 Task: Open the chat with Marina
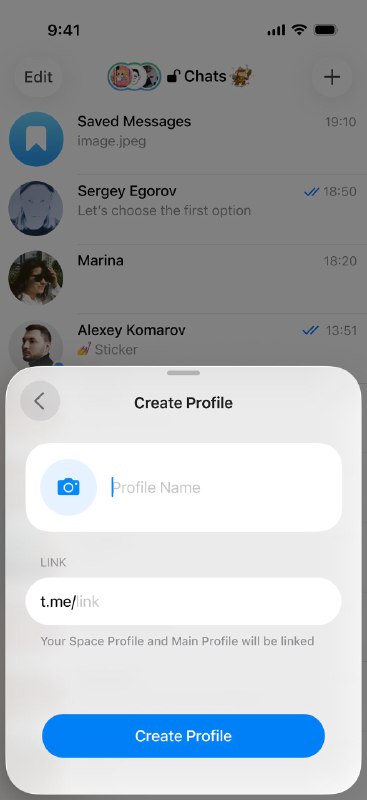click(183, 278)
